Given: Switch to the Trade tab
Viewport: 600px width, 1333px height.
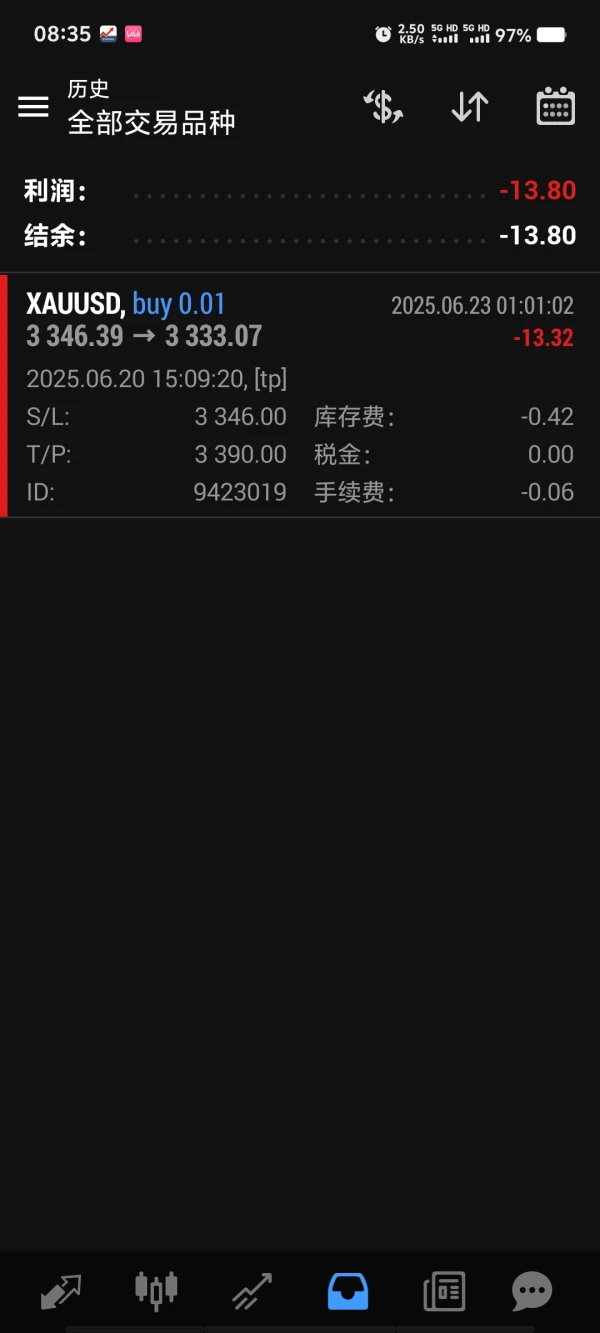Looking at the screenshot, I should point(252,1291).
